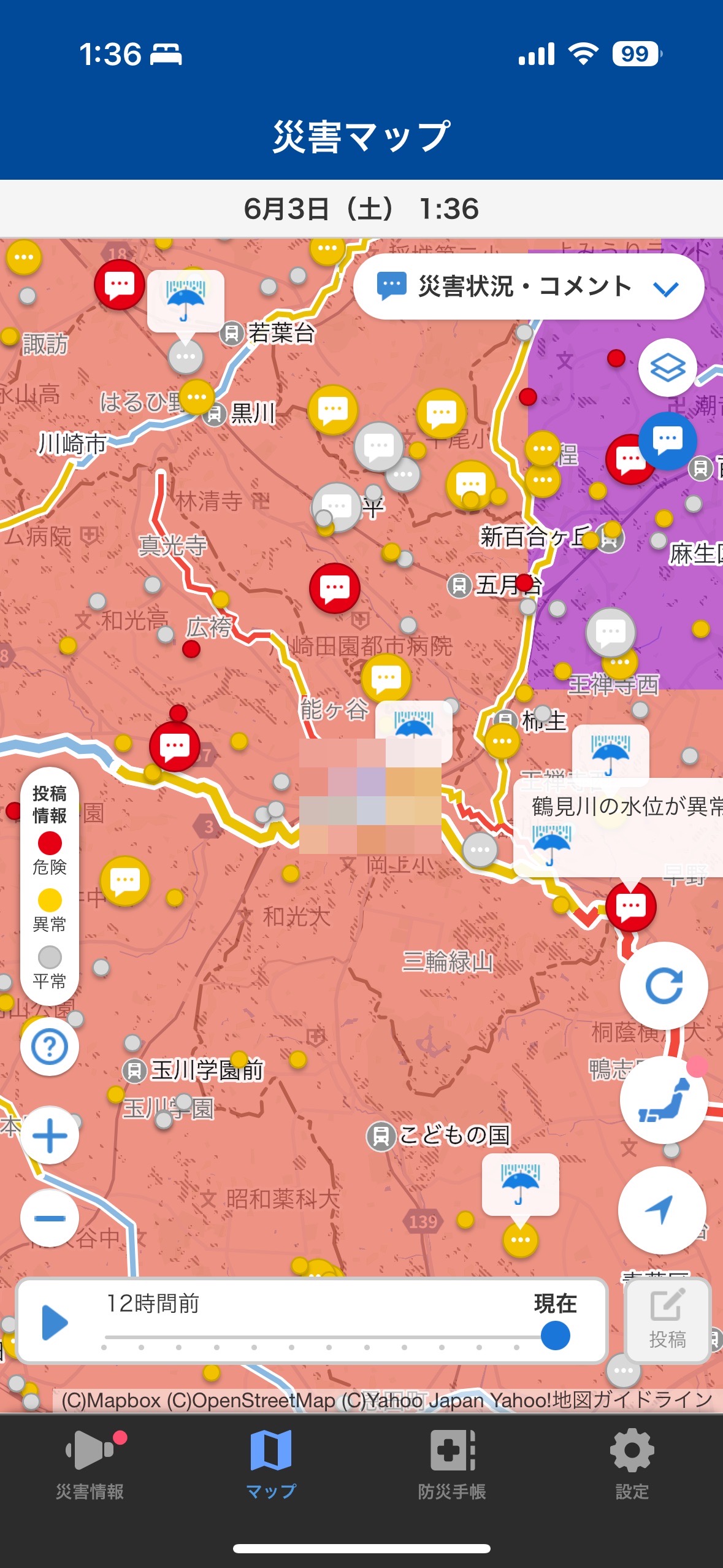This screenshot has height=1568, width=723.
Task: Open the map layers button
Action: [x=667, y=368]
